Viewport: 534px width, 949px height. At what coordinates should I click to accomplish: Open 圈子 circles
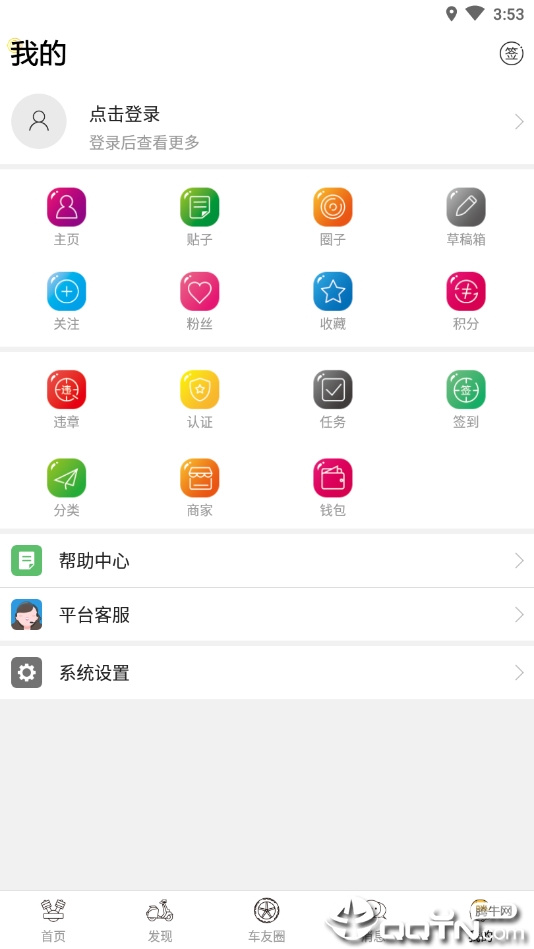pyautogui.click(x=333, y=217)
